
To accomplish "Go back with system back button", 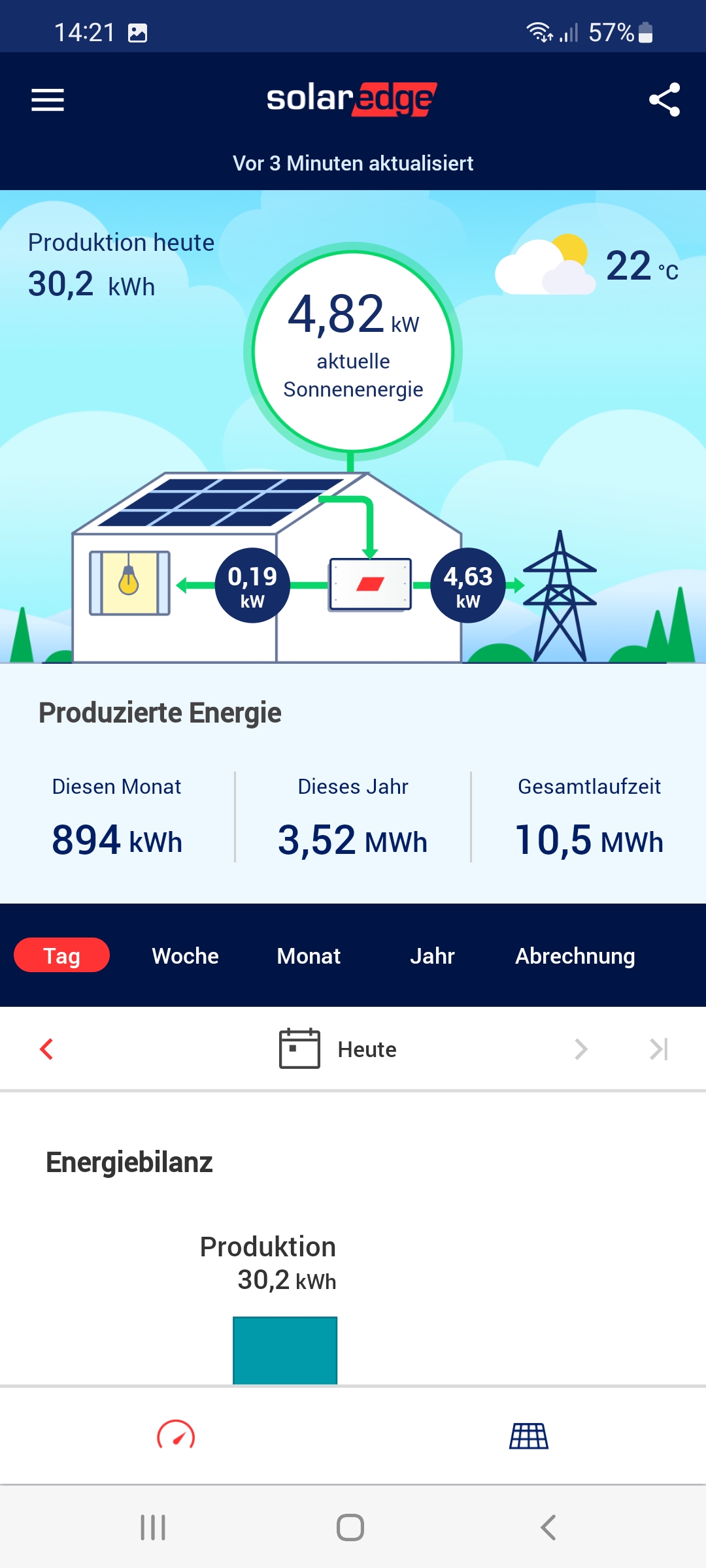I will click(x=548, y=1527).
